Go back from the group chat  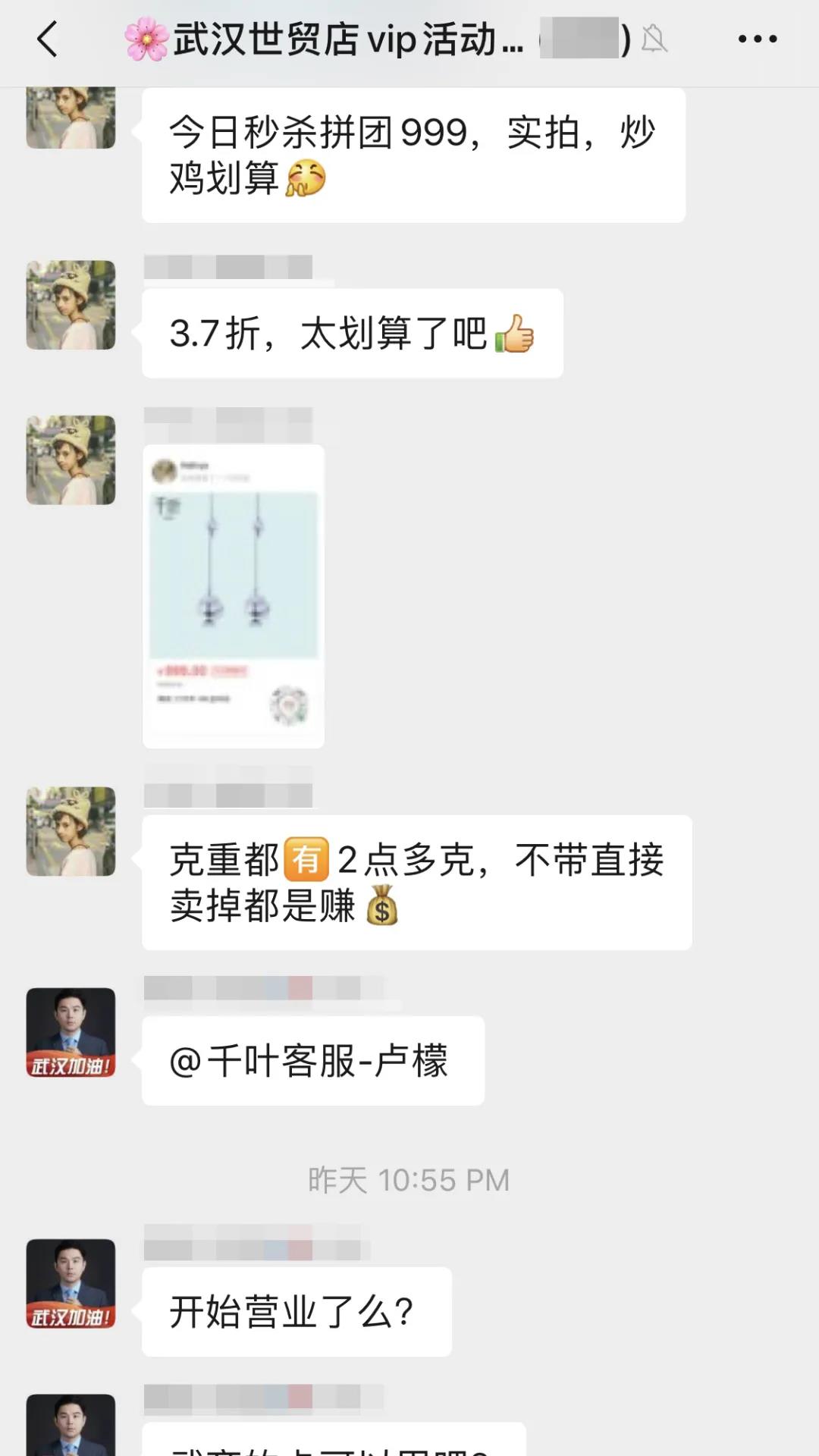pos(47,39)
